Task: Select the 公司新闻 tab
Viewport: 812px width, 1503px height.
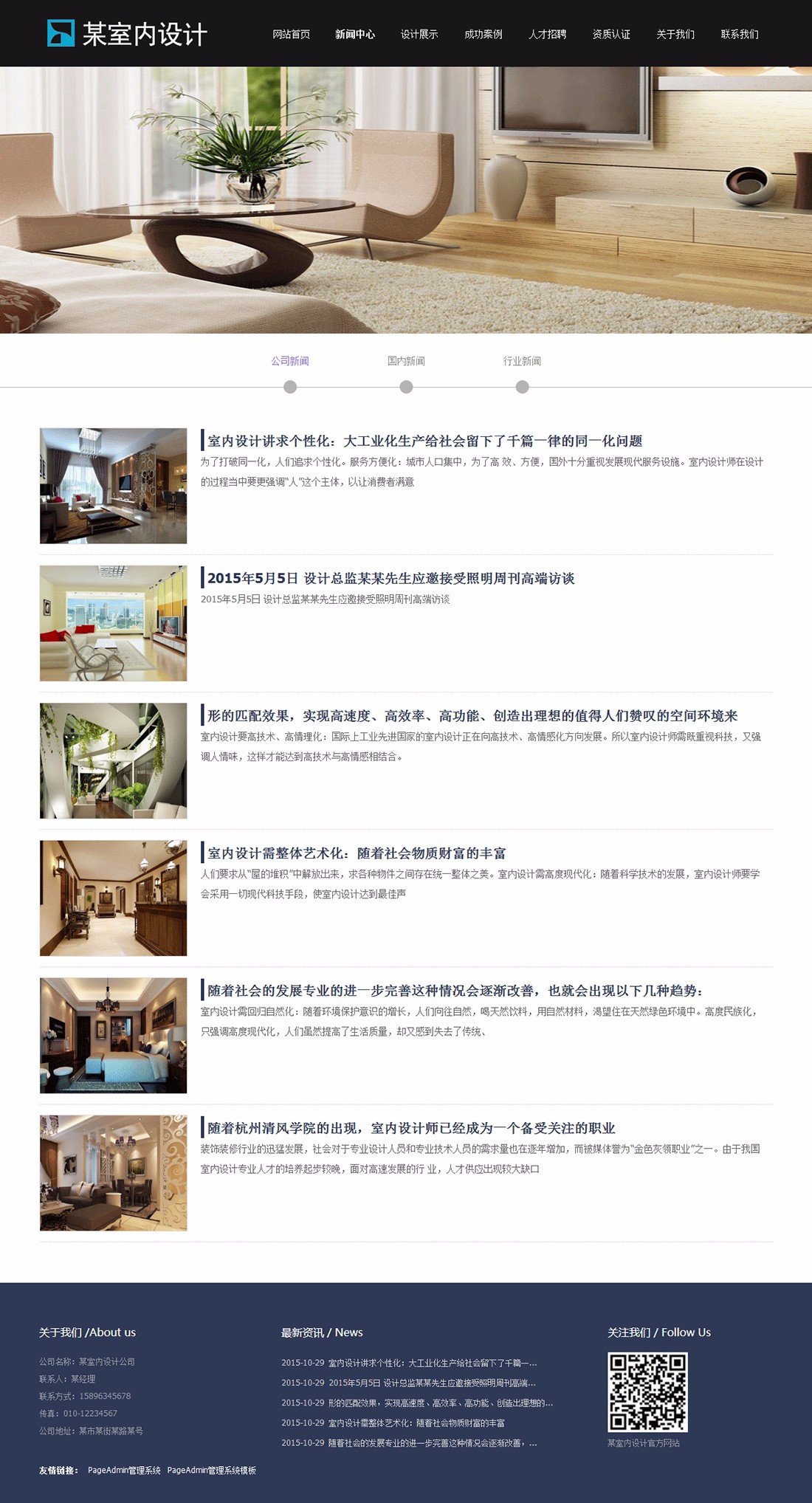Action: 290,361
